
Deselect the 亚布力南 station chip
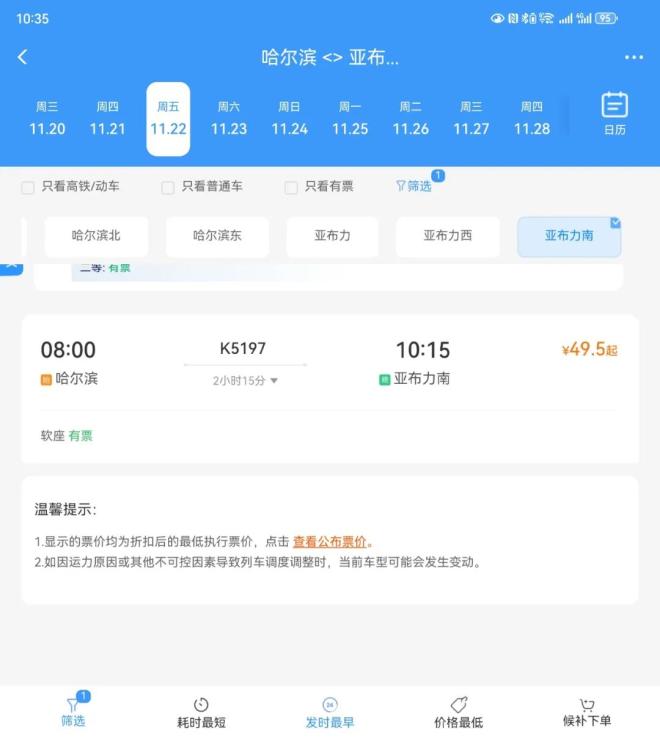pyautogui.click(x=569, y=237)
